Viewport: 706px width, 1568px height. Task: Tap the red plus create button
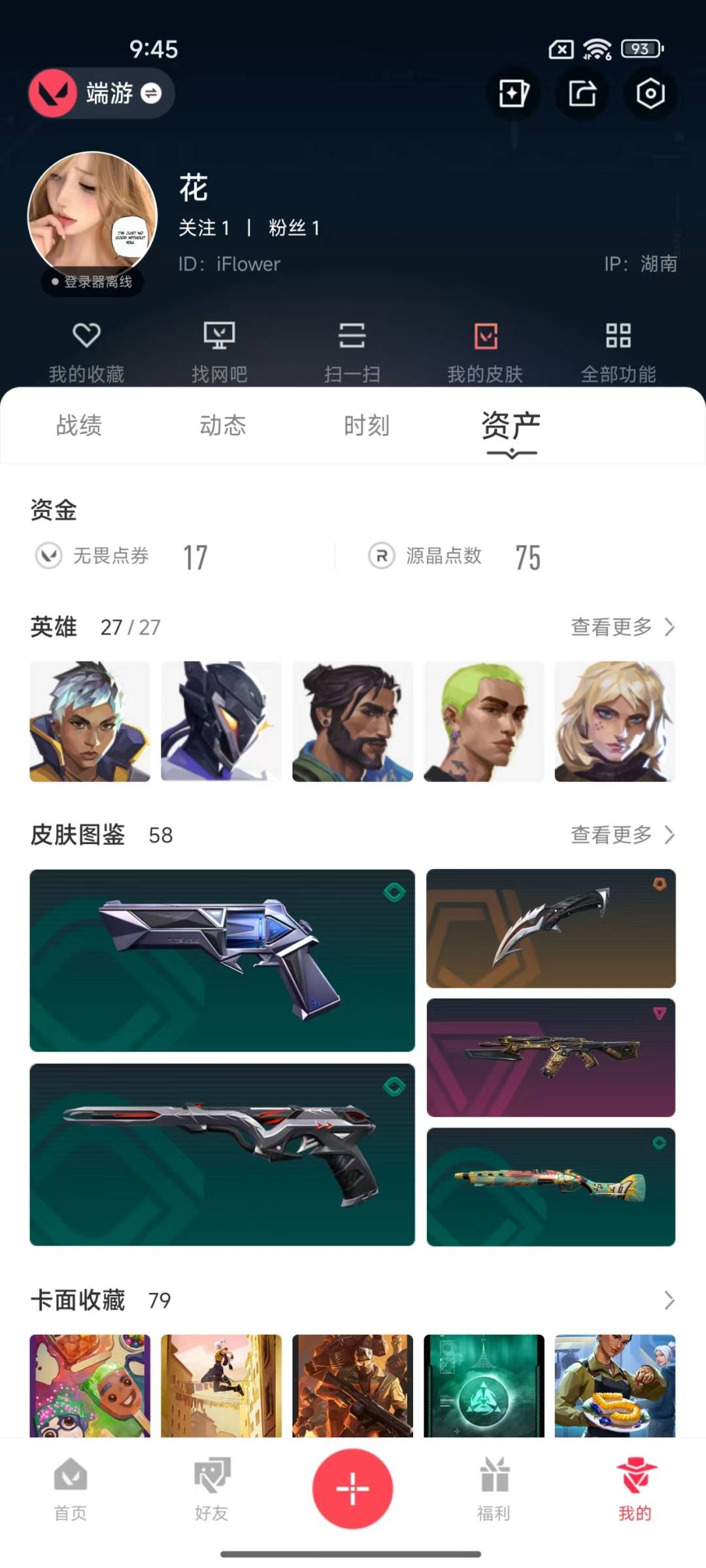(x=352, y=1489)
